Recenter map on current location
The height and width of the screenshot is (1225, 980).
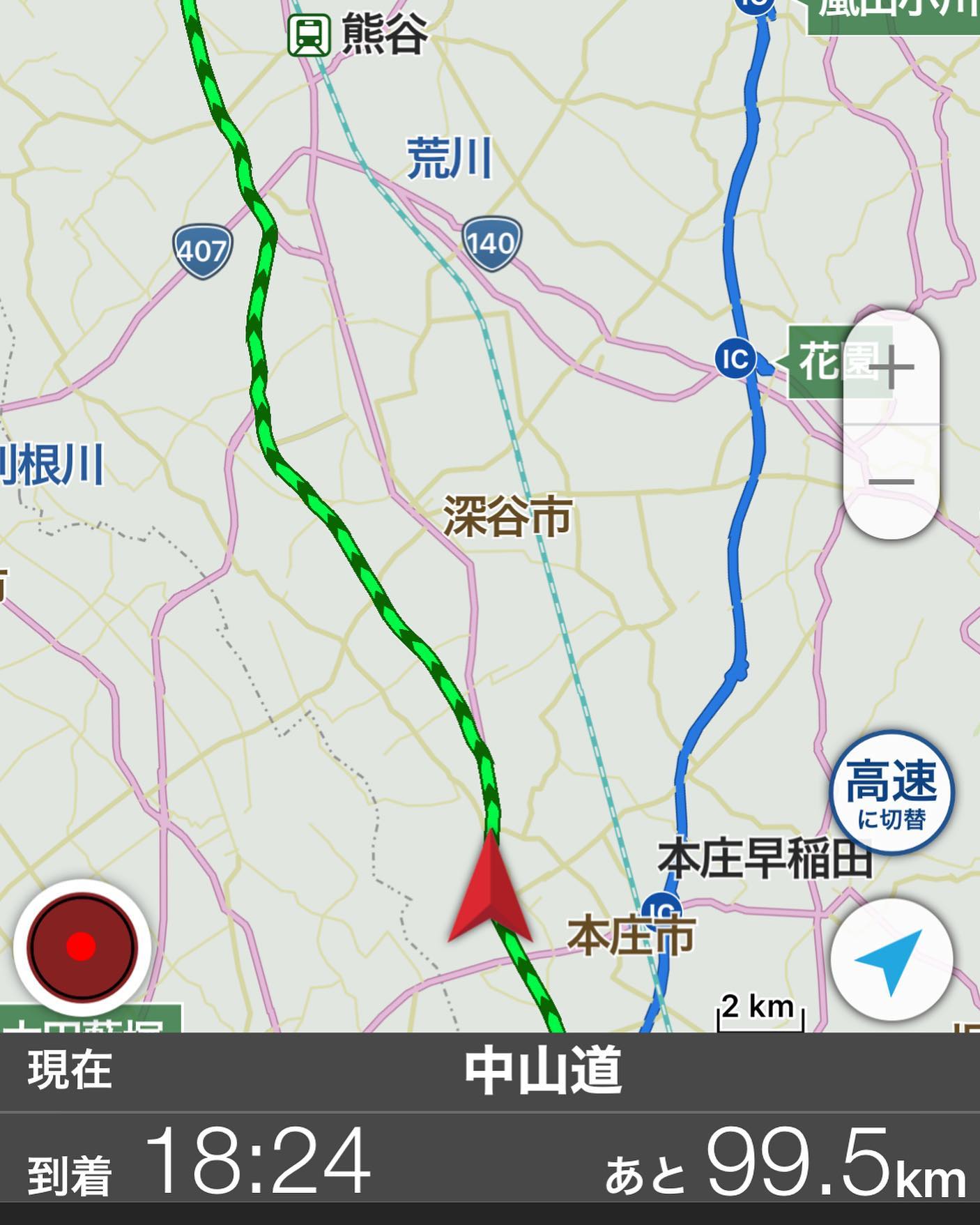(x=891, y=959)
